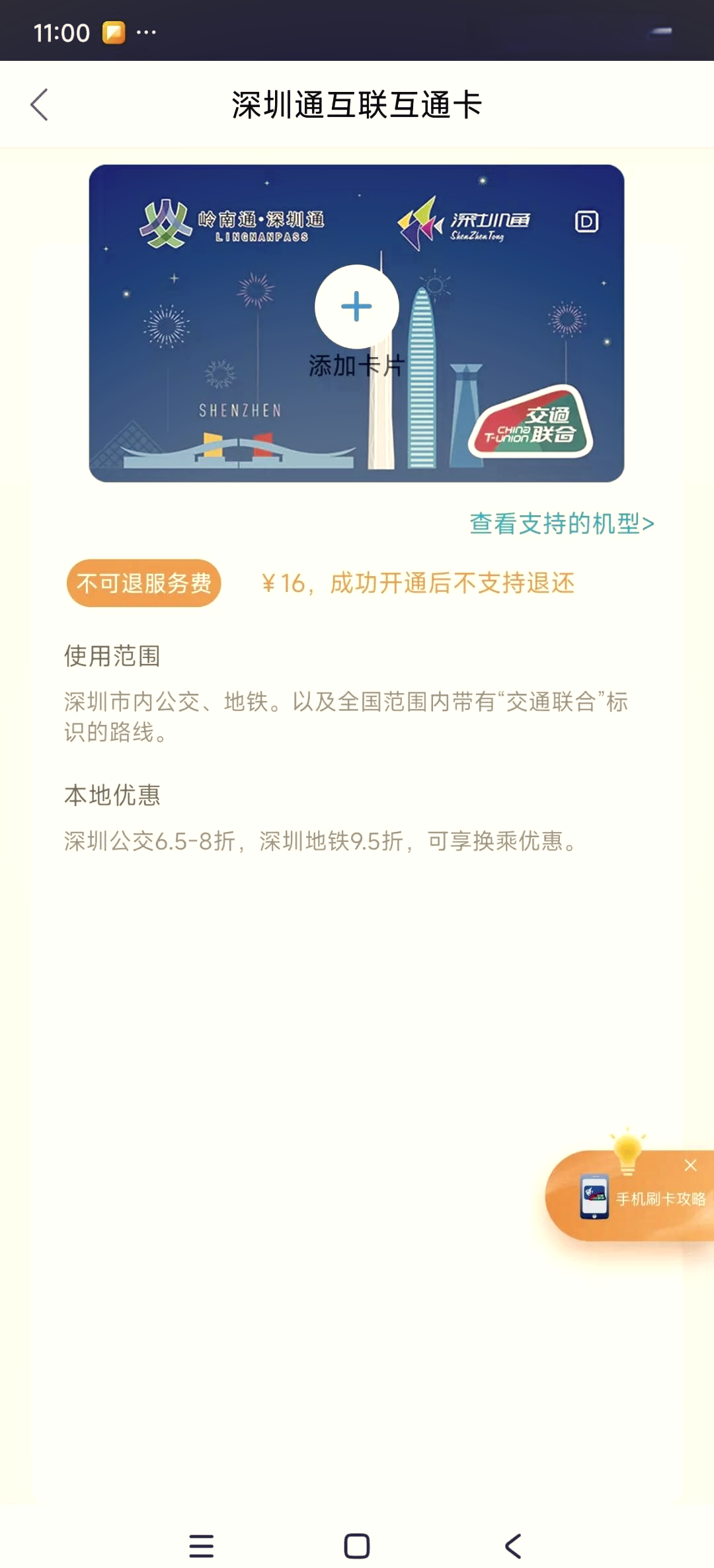
Task: Expand supported phone models via the chevron
Action: (648, 524)
